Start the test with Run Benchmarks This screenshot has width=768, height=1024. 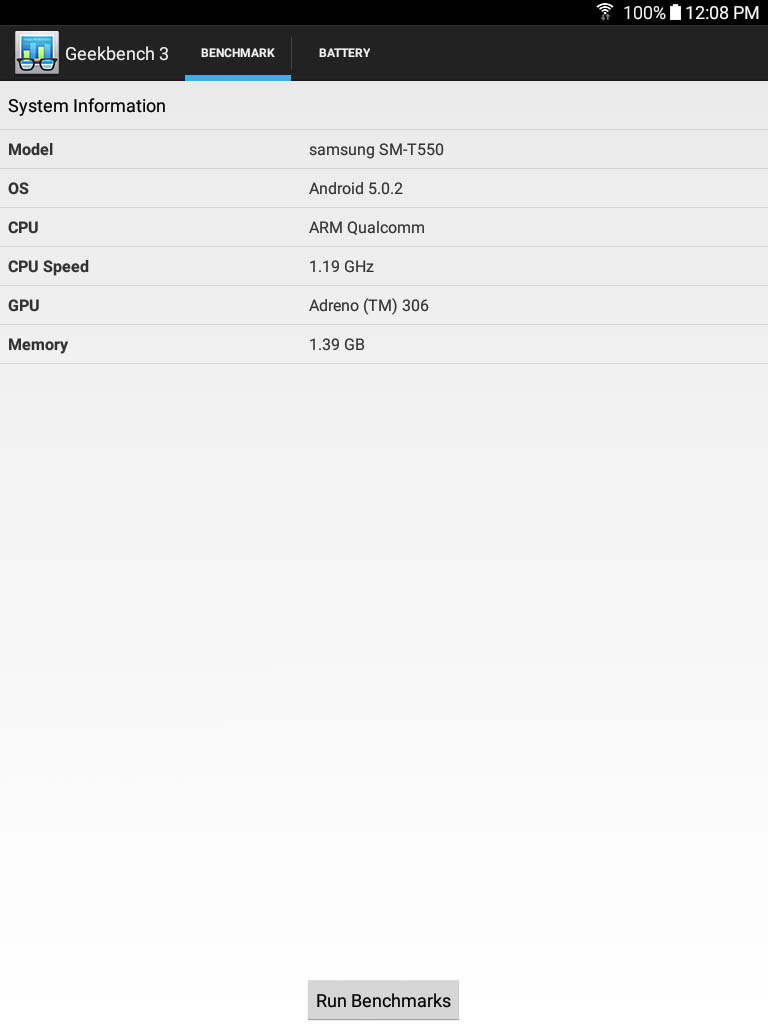tap(383, 1000)
